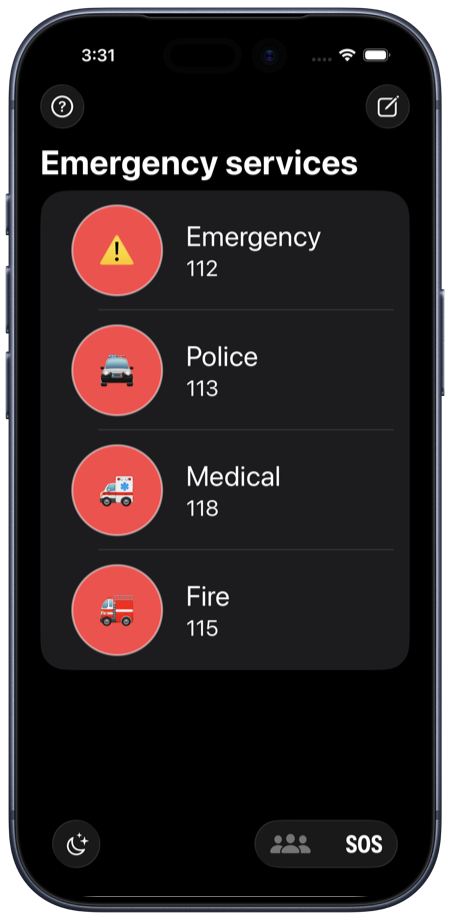Screen dimensions: 450x920
Task: Tap the edit pencil icon
Action: click(x=387, y=107)
